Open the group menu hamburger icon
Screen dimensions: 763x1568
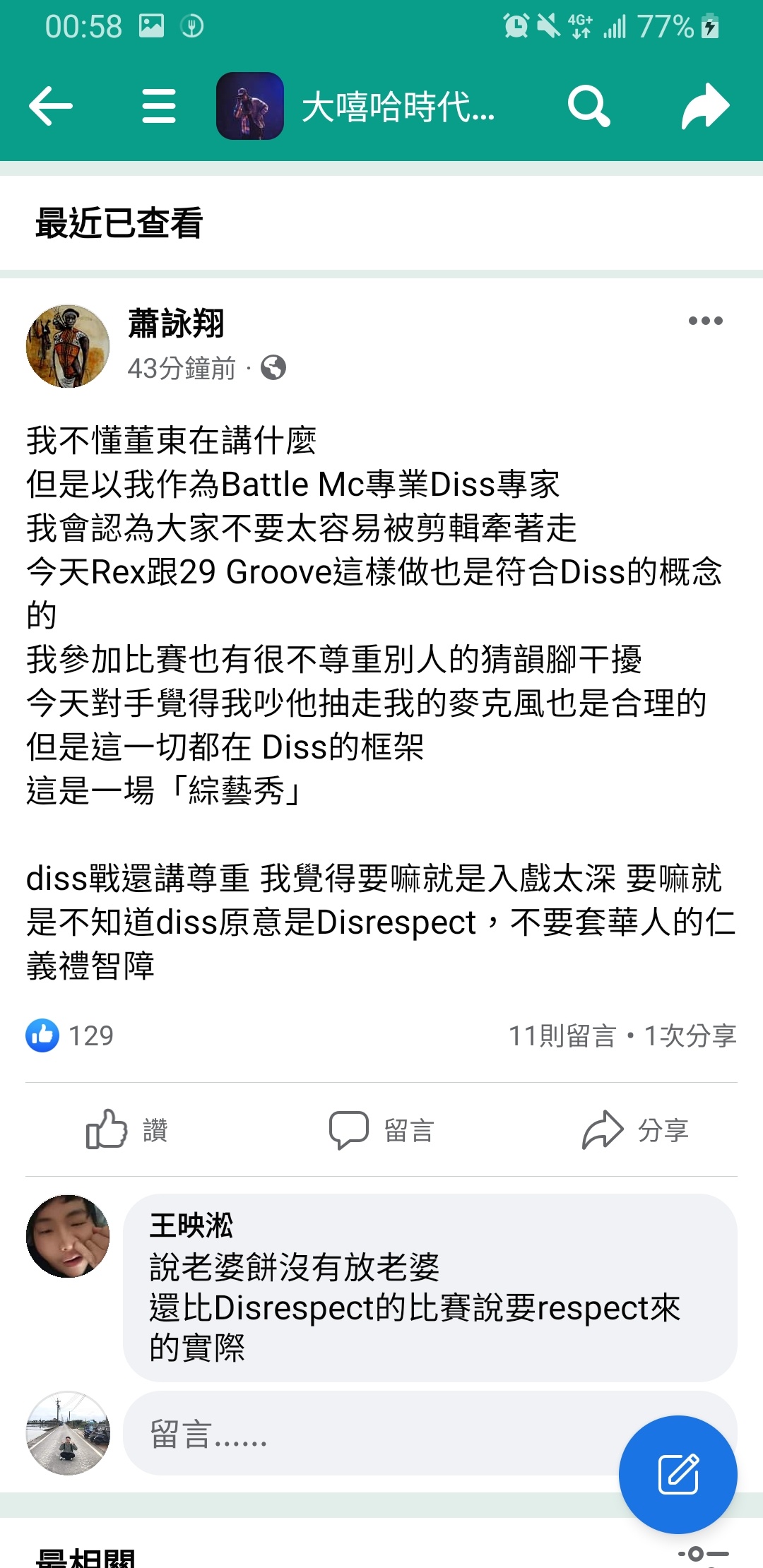pos(159,107)
